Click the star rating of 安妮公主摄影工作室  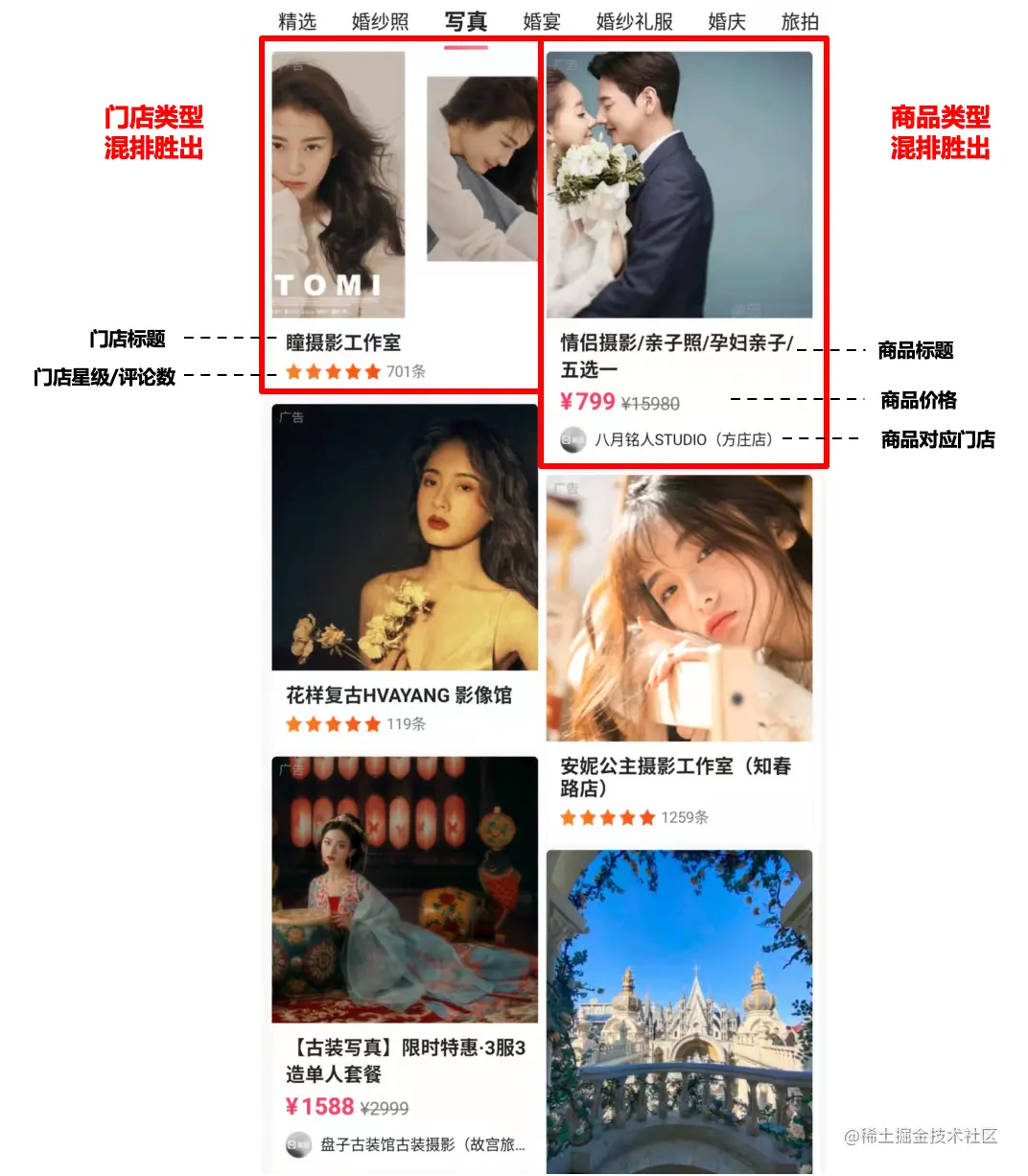(x=605, y=817)
